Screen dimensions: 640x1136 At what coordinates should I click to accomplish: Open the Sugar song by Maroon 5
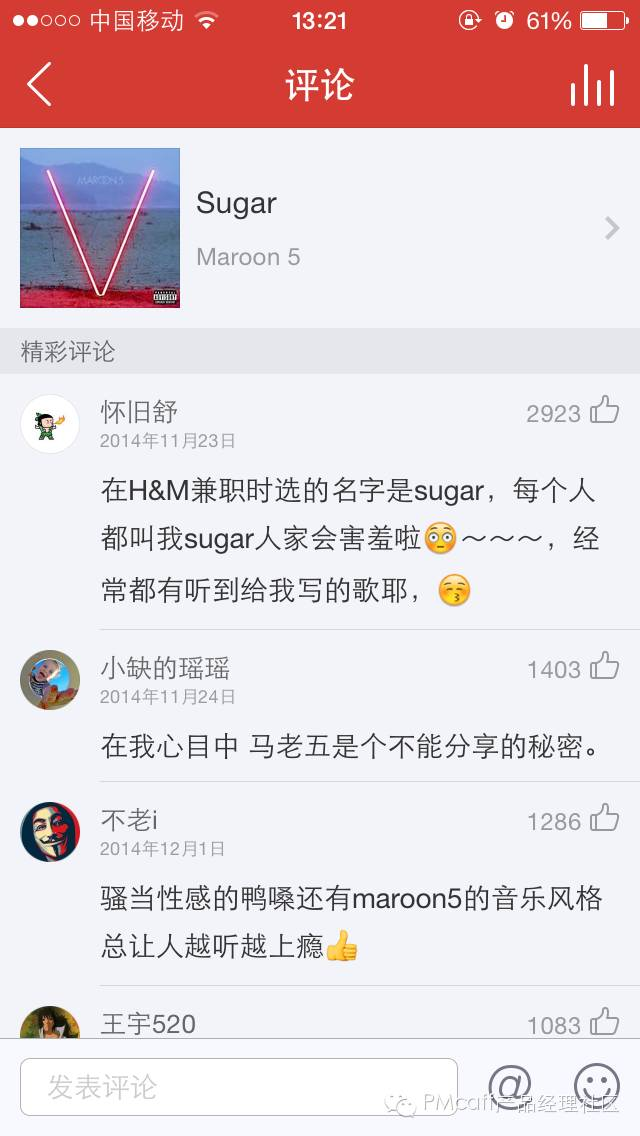click(x=320, y=228)
